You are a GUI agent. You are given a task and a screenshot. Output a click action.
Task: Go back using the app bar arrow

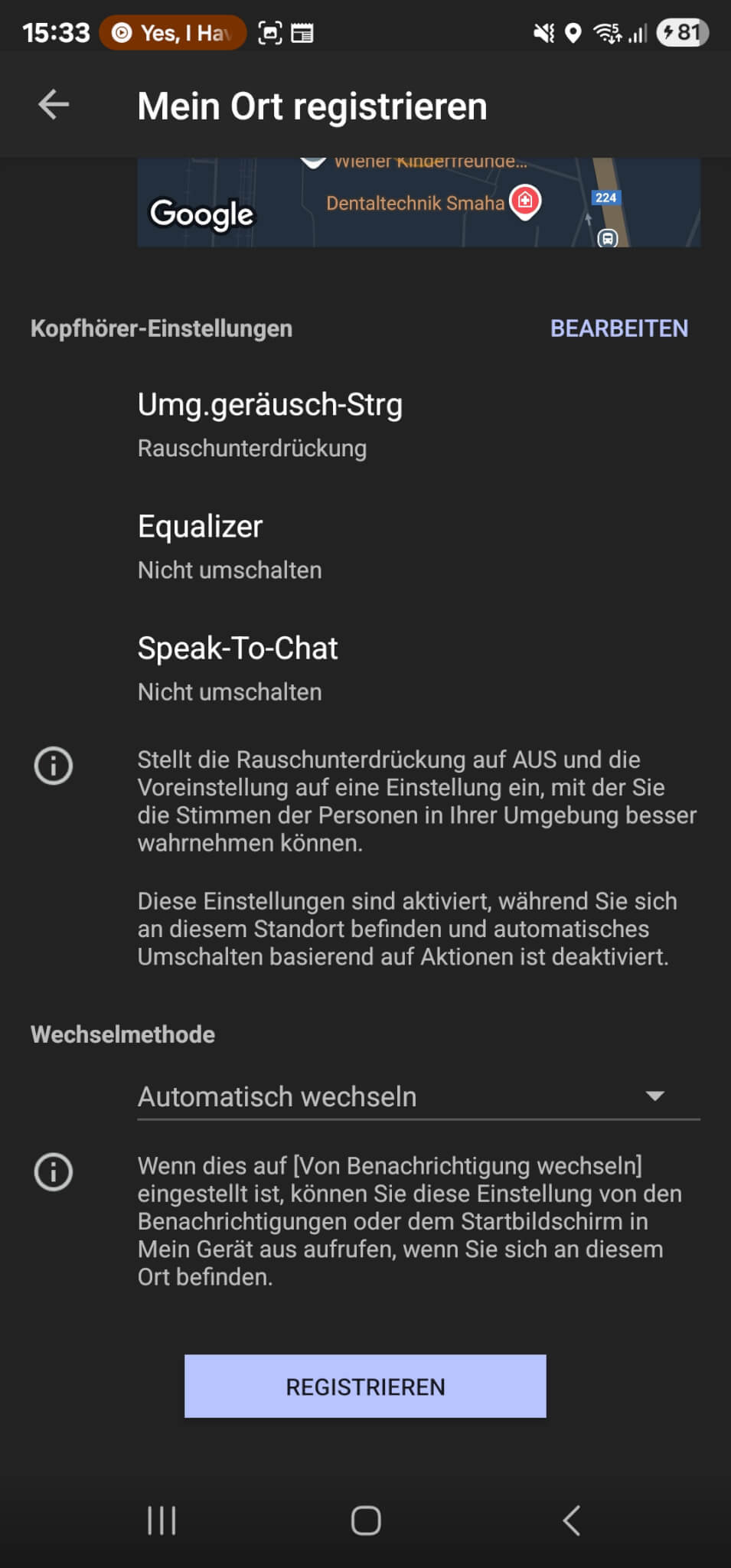click(x=54, y=105)
